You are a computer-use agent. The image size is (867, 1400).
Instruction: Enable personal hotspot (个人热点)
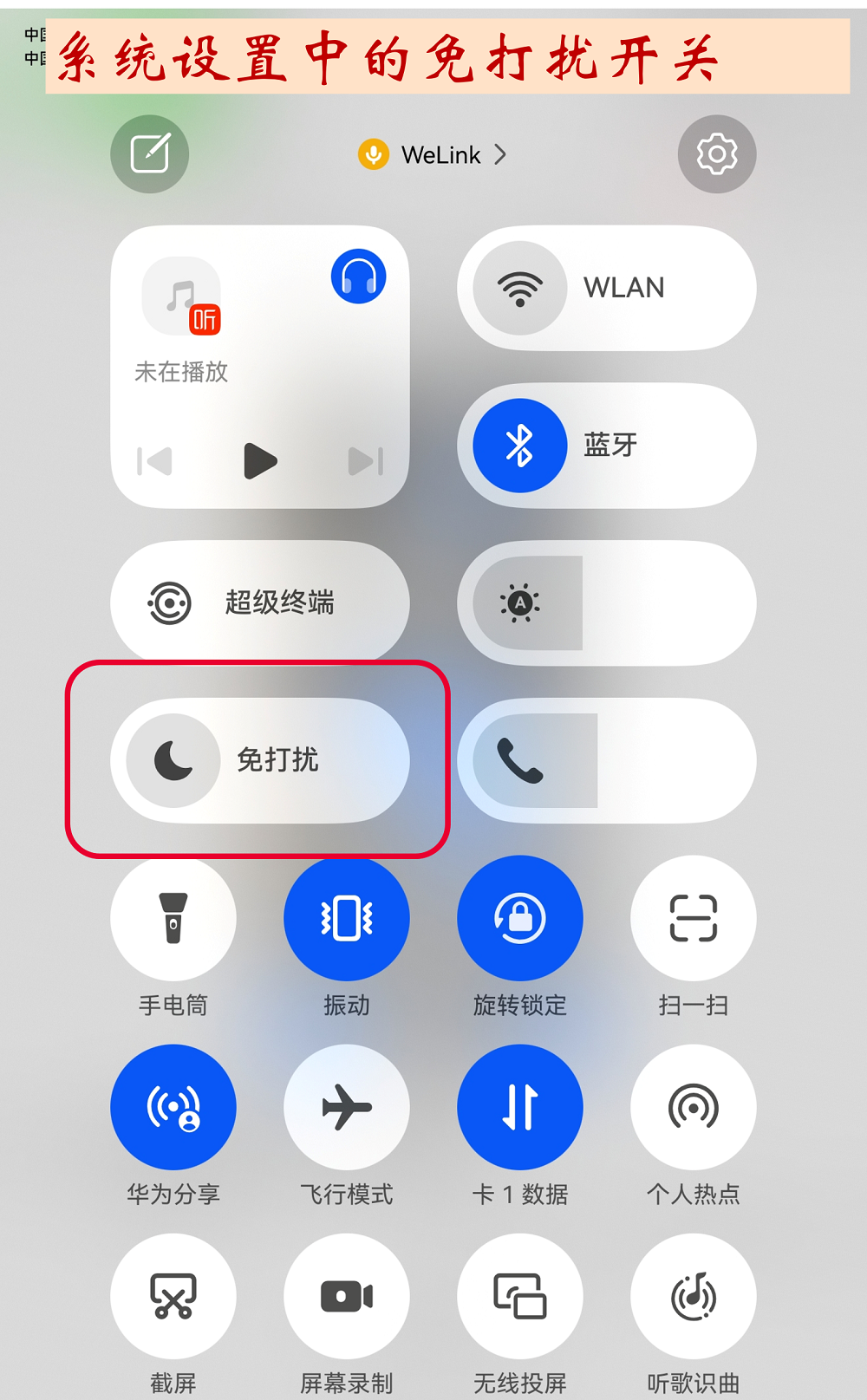694,1107
